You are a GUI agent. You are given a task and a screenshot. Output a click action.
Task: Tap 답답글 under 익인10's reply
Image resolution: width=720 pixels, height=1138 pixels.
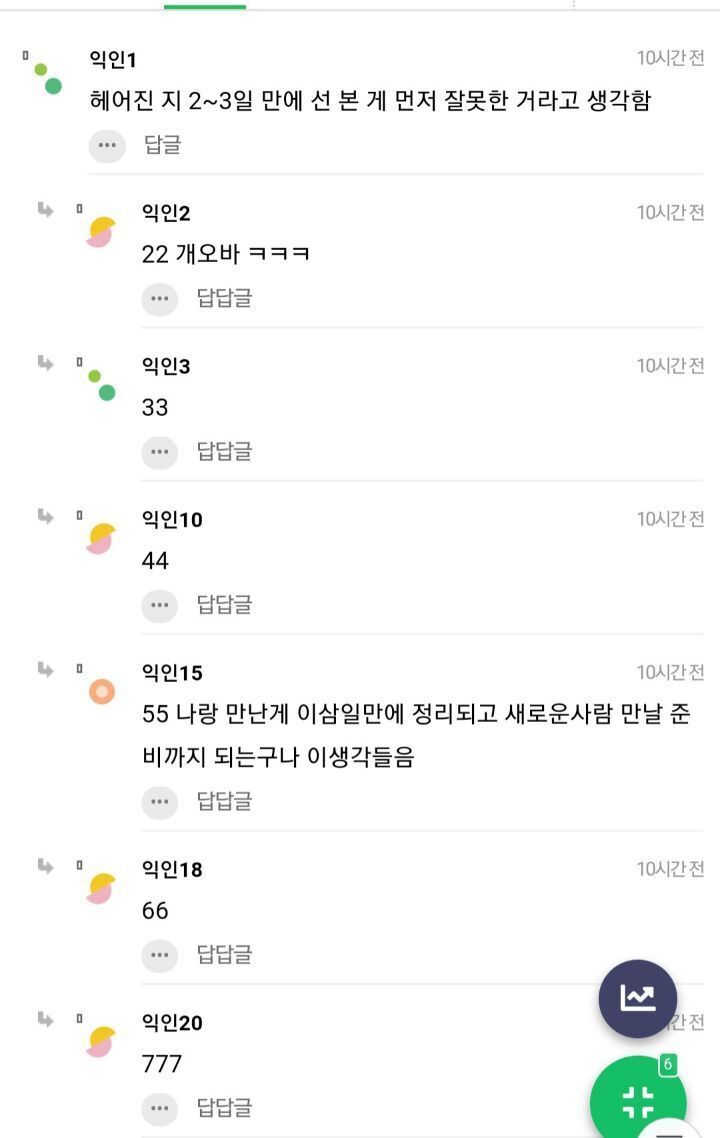click(224, 605)
